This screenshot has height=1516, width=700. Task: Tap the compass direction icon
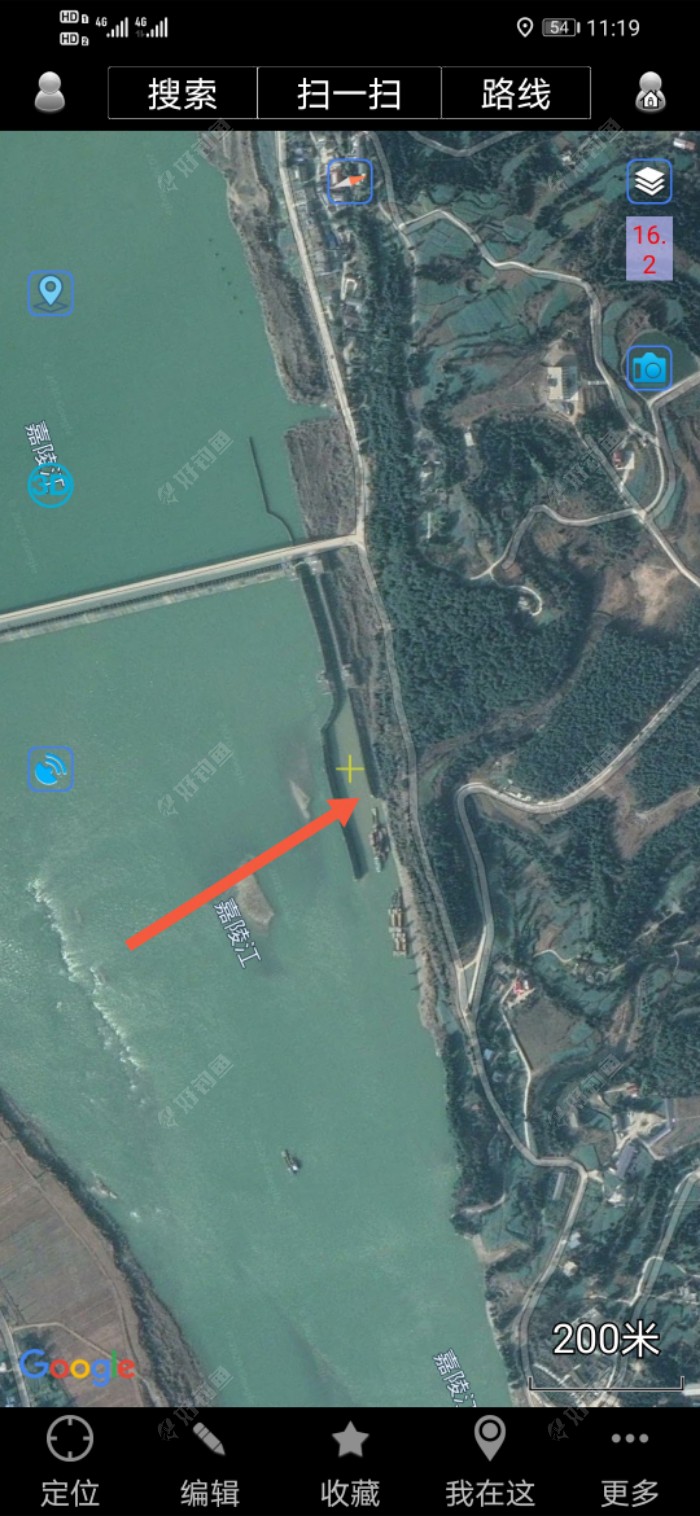point(350,181)
